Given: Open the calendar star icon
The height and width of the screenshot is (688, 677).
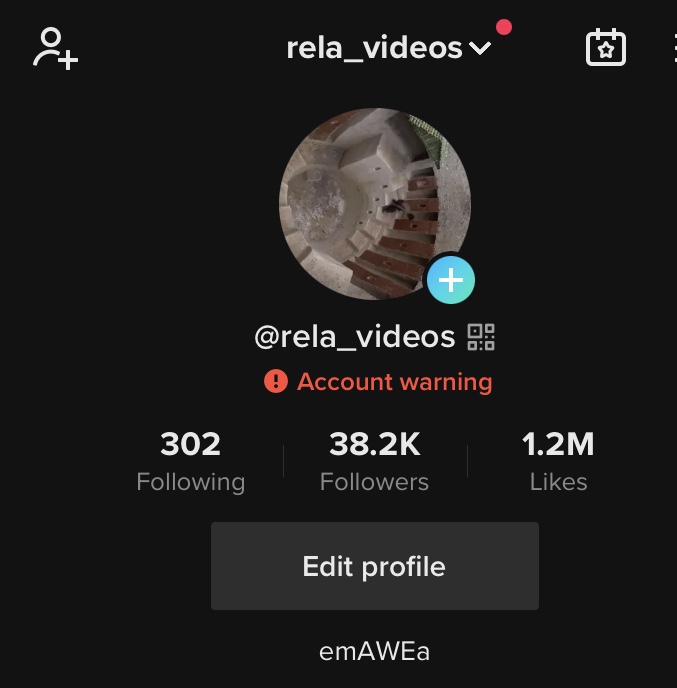Looking at the screenshot, I should pos(605,48).
